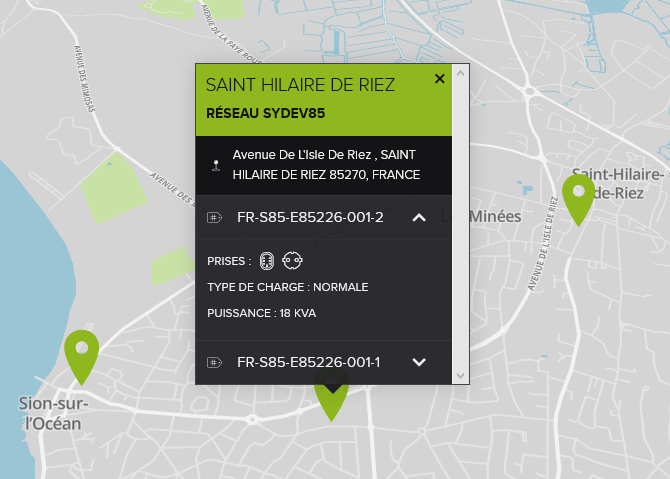The image size is (670, 479).
Task: Select the map pin above Sion-sur-l'Océan
Action: tap(82, 354)
